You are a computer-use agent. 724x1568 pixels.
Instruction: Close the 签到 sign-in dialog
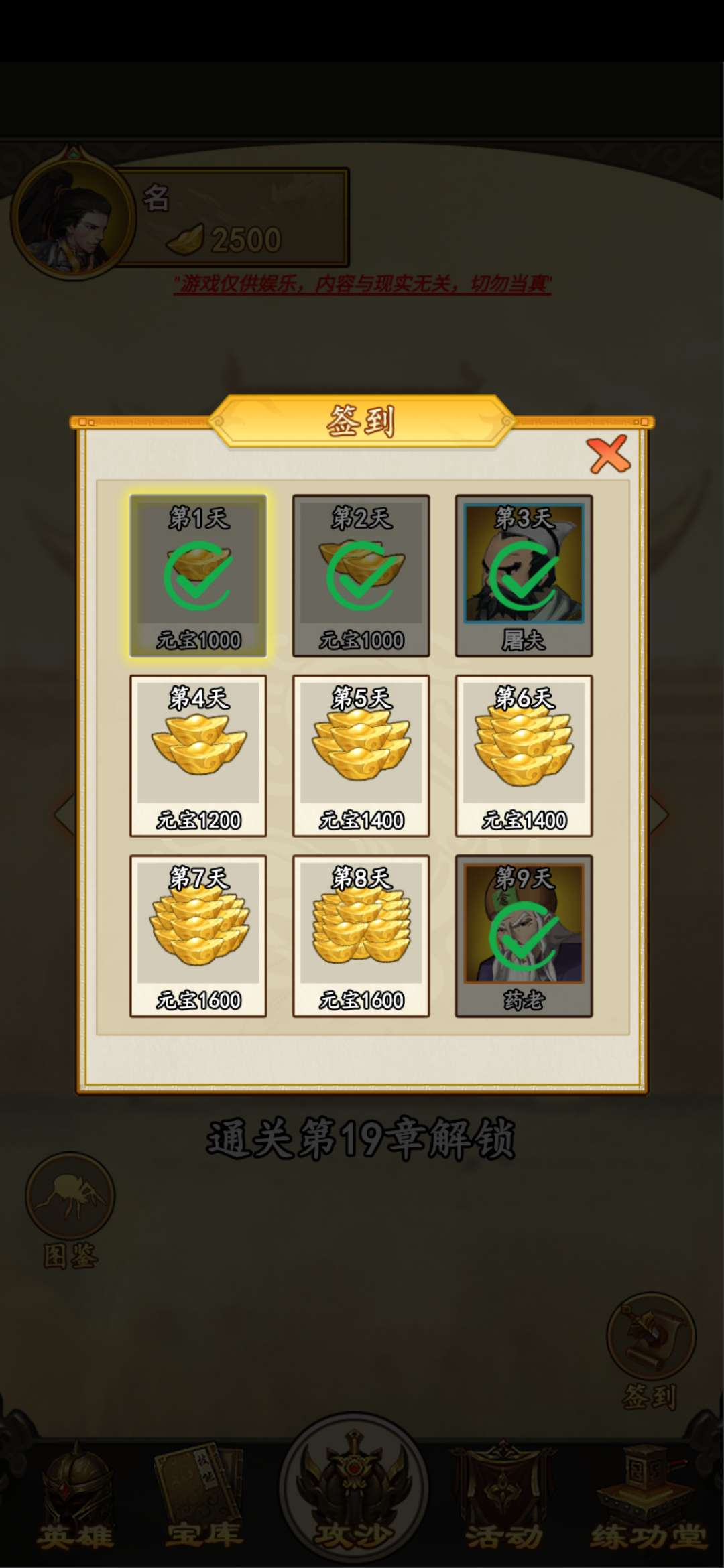608,454
